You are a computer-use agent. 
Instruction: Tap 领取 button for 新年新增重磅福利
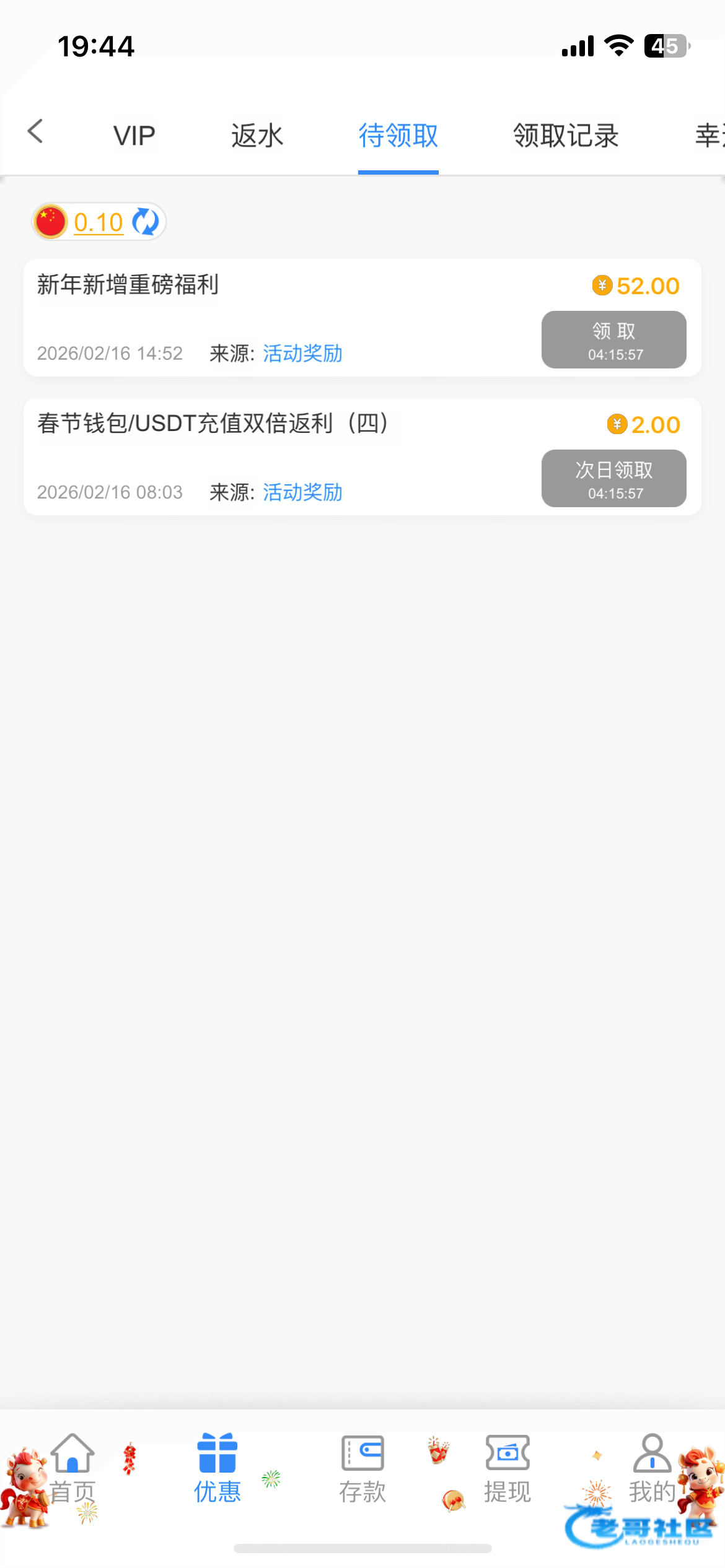(x=613, y=339)
